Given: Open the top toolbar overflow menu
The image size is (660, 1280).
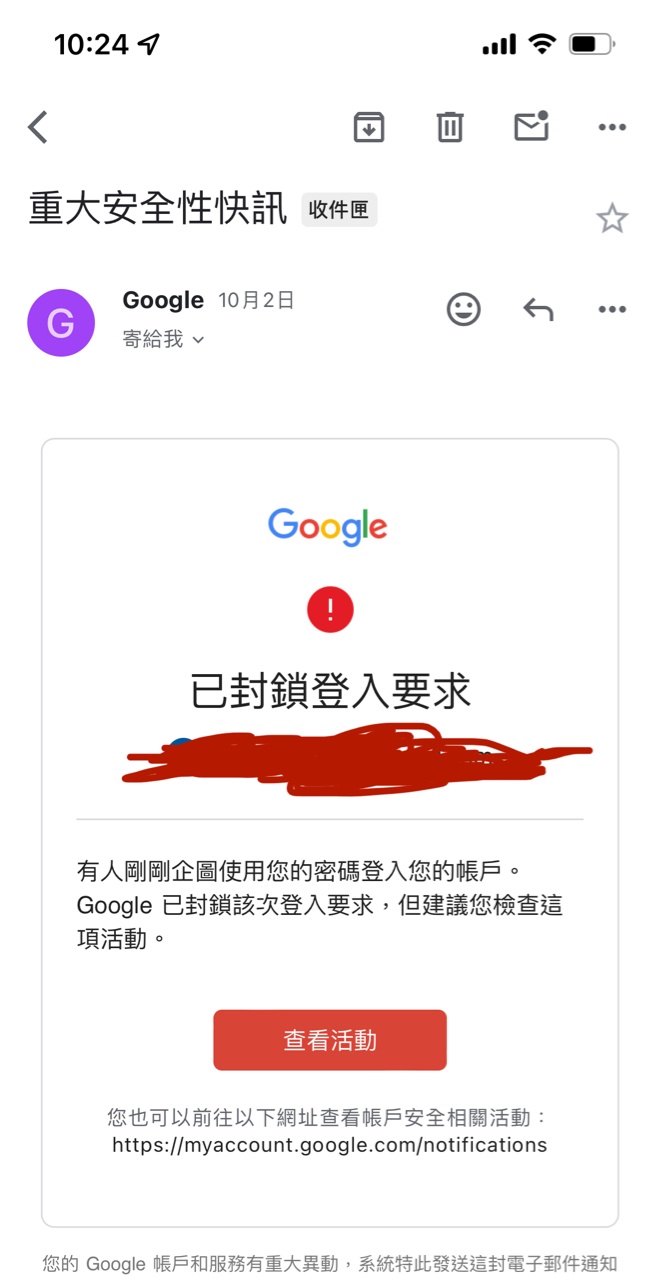Looking at the screenshot, I should 612,127.
